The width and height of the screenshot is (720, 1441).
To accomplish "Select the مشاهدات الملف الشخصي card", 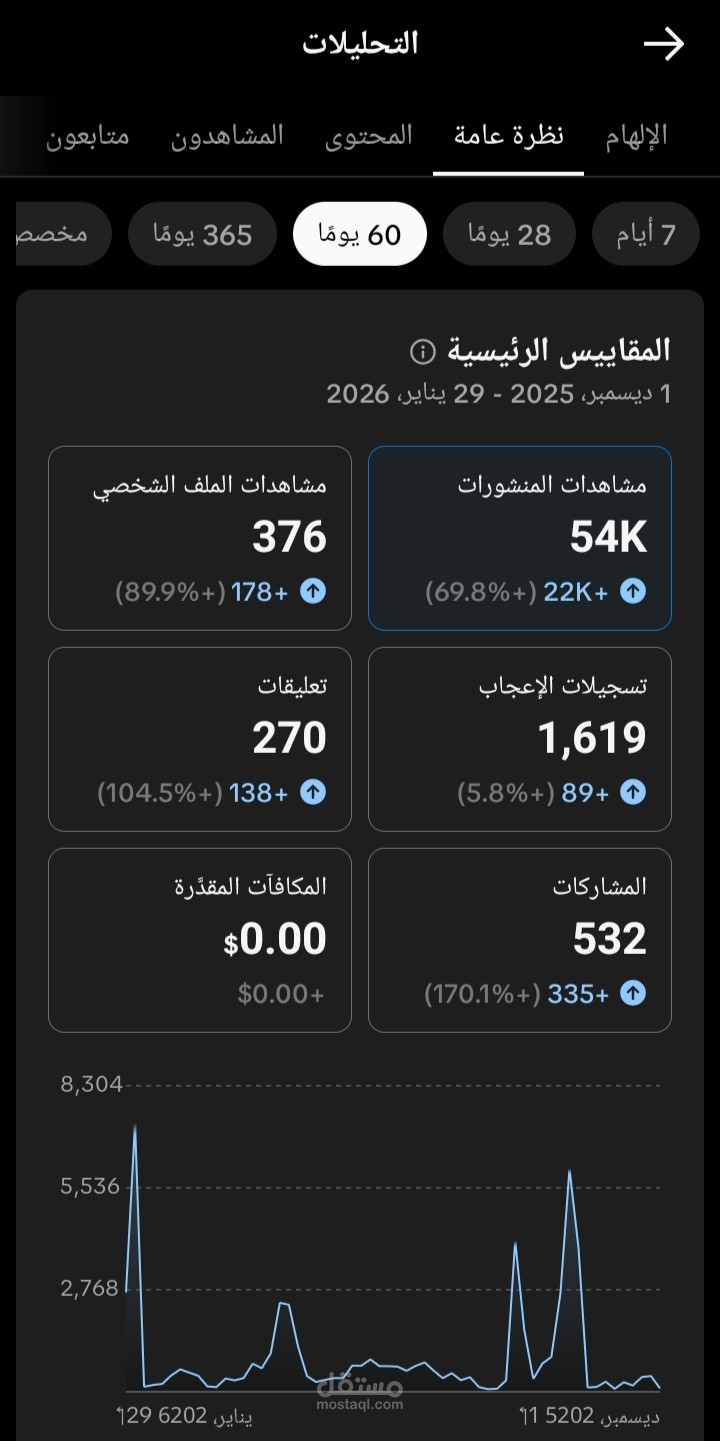I will click(x=200, y=538).
